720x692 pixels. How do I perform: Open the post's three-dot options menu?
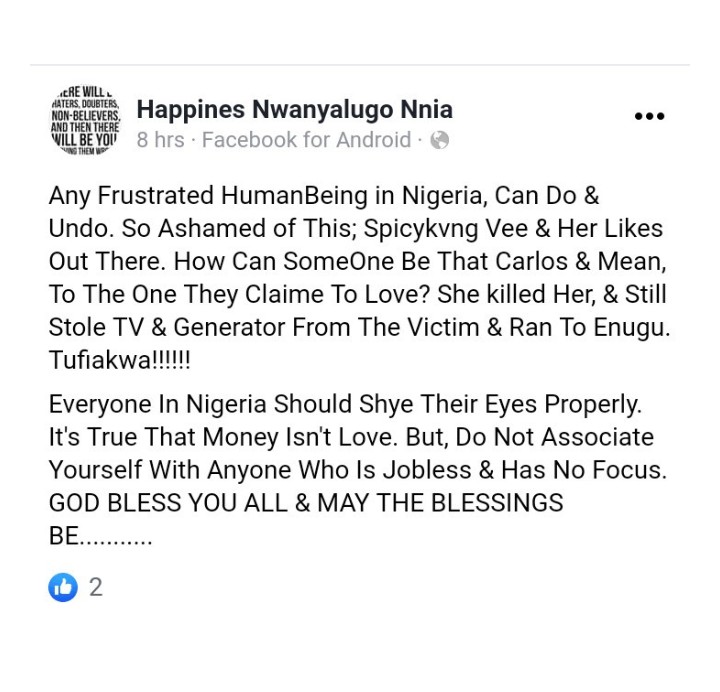click(649, 117)
